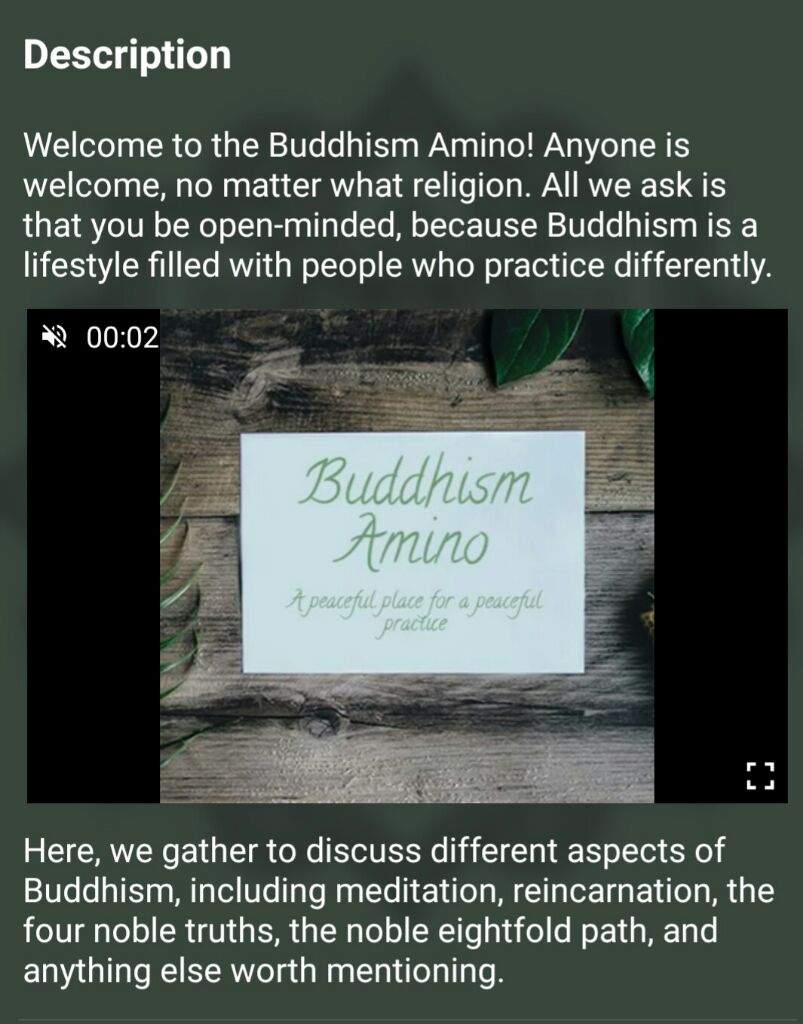Expand the video to fullscreen
803x1024 pixels.
pyautogui.click(x=761, y=775)
